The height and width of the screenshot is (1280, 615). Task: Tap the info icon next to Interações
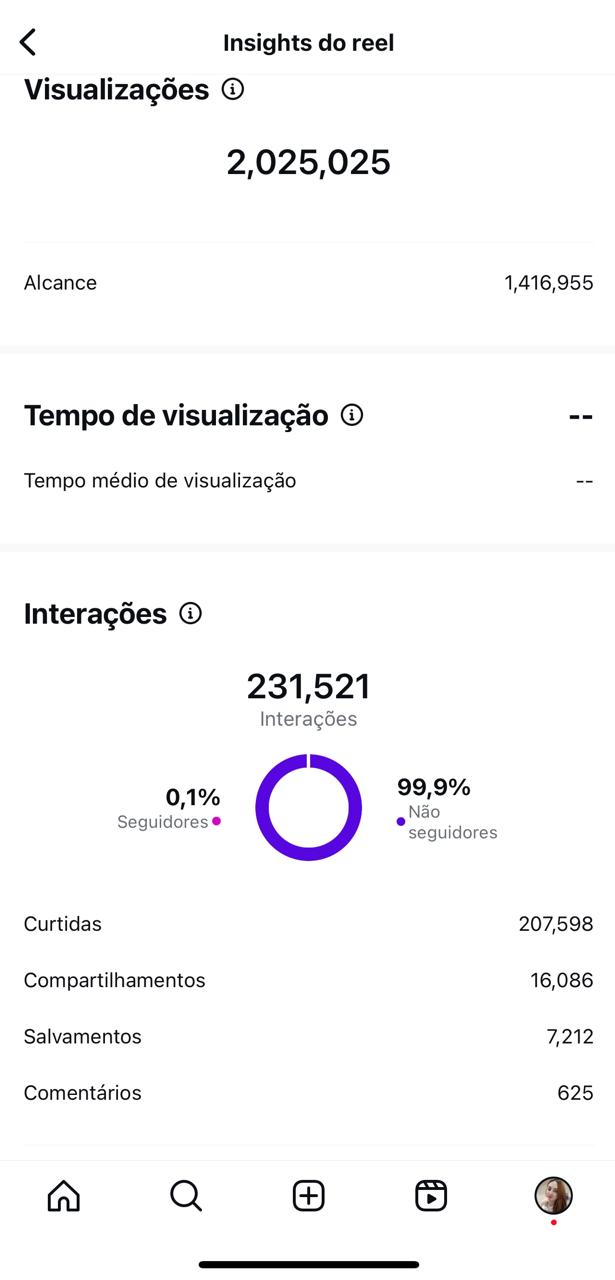click(190, 613)
